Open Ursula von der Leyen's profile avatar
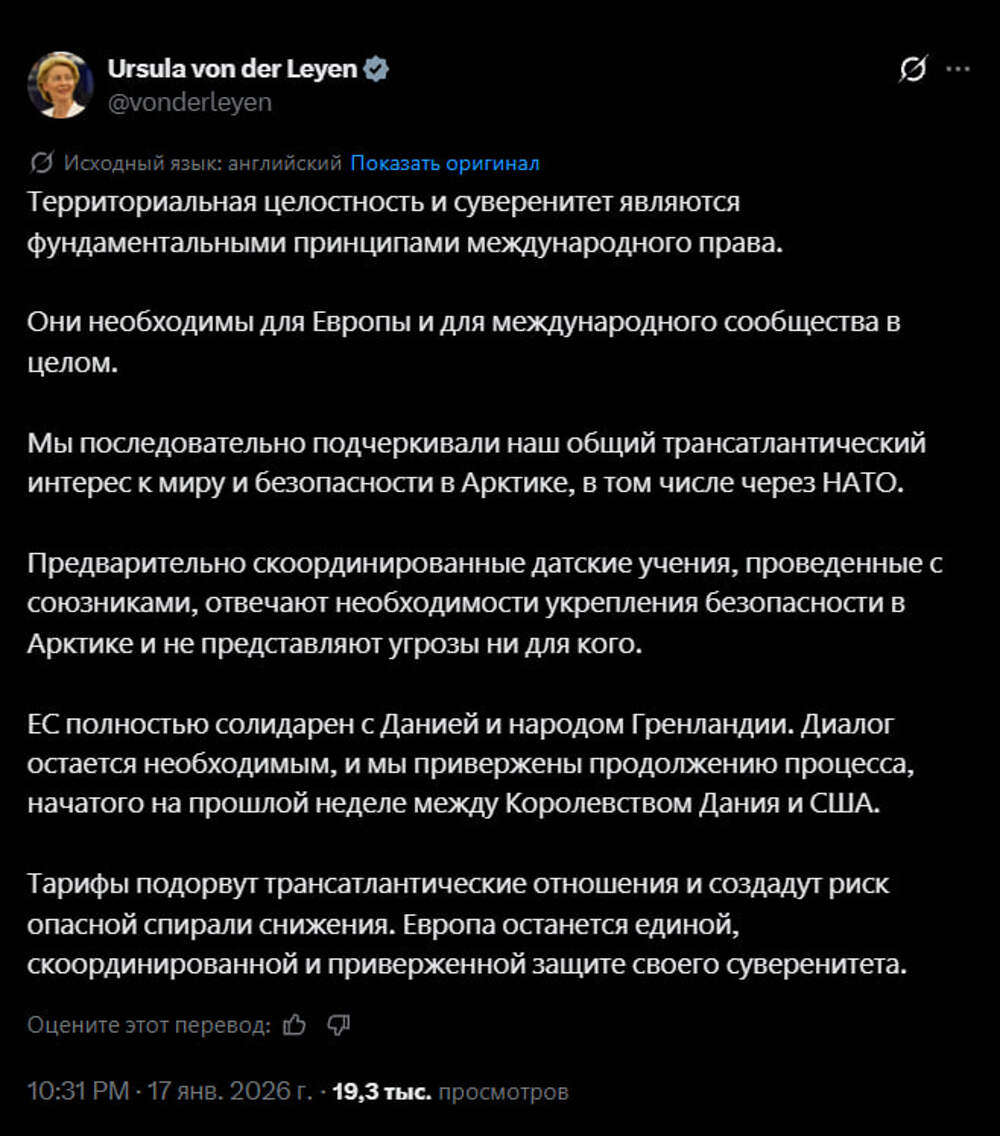The height and width of the screenshot is (1136, 1000). (60, 85)
